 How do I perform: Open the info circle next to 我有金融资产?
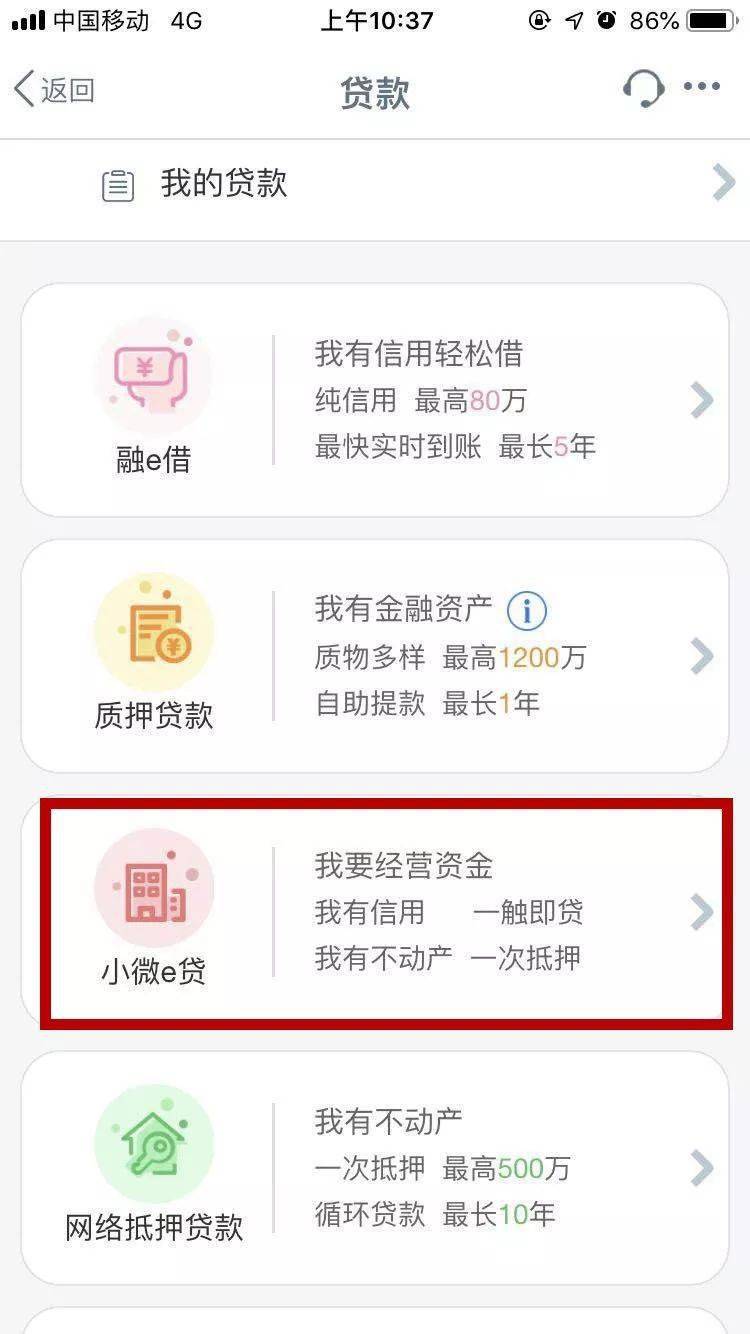click(x=527, y=610)
